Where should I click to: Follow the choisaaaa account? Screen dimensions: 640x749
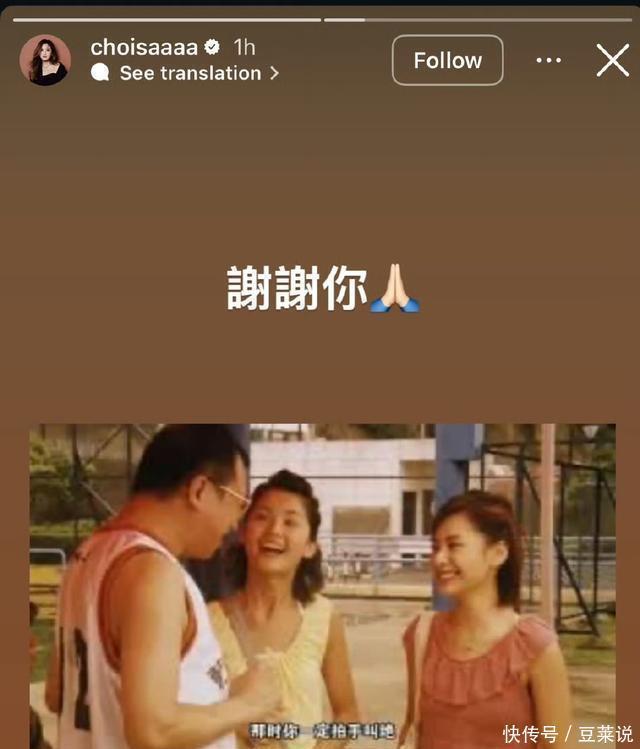(x=447, y=61)
